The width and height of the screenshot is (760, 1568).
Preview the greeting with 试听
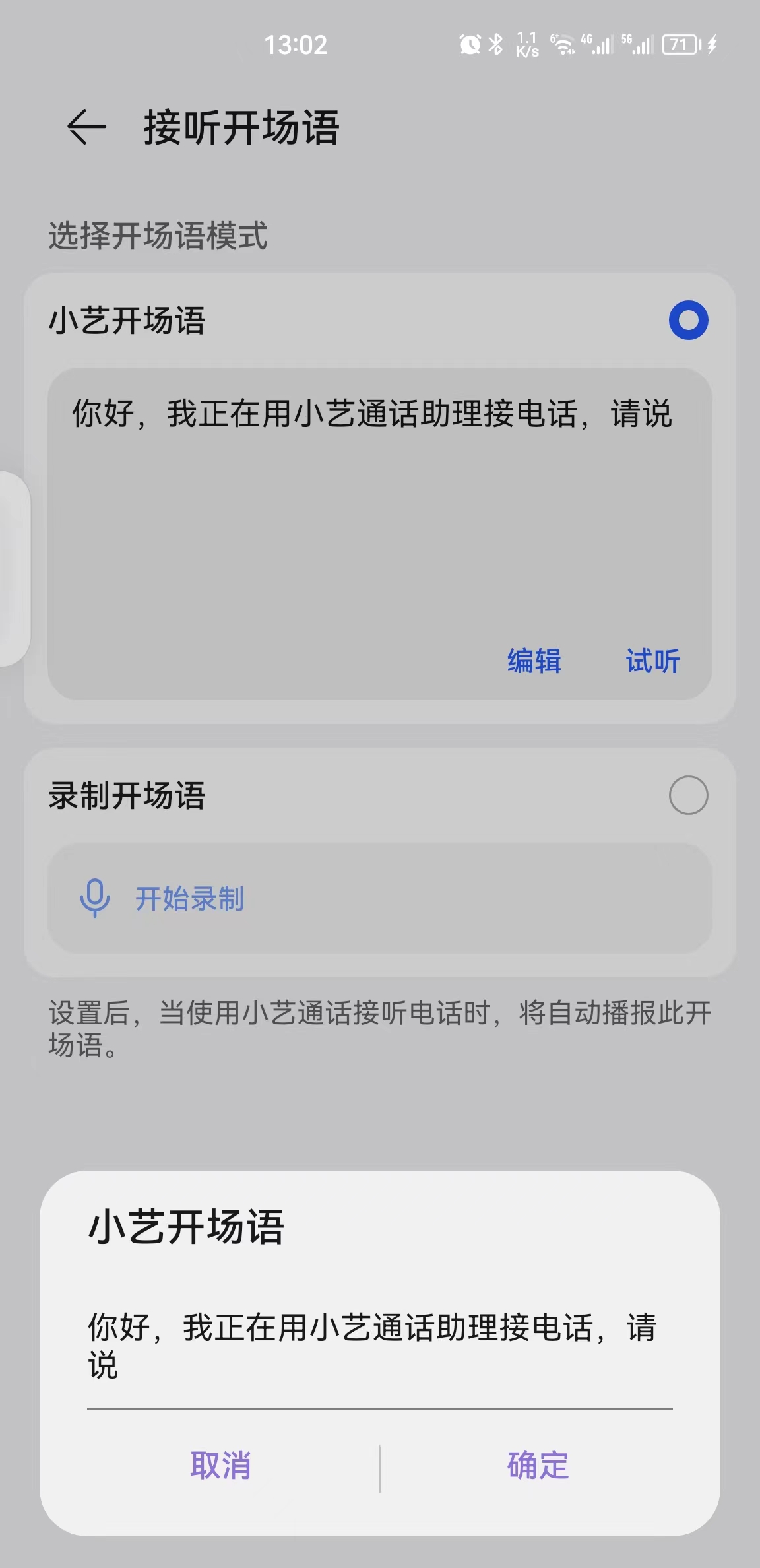click(652, 662)
